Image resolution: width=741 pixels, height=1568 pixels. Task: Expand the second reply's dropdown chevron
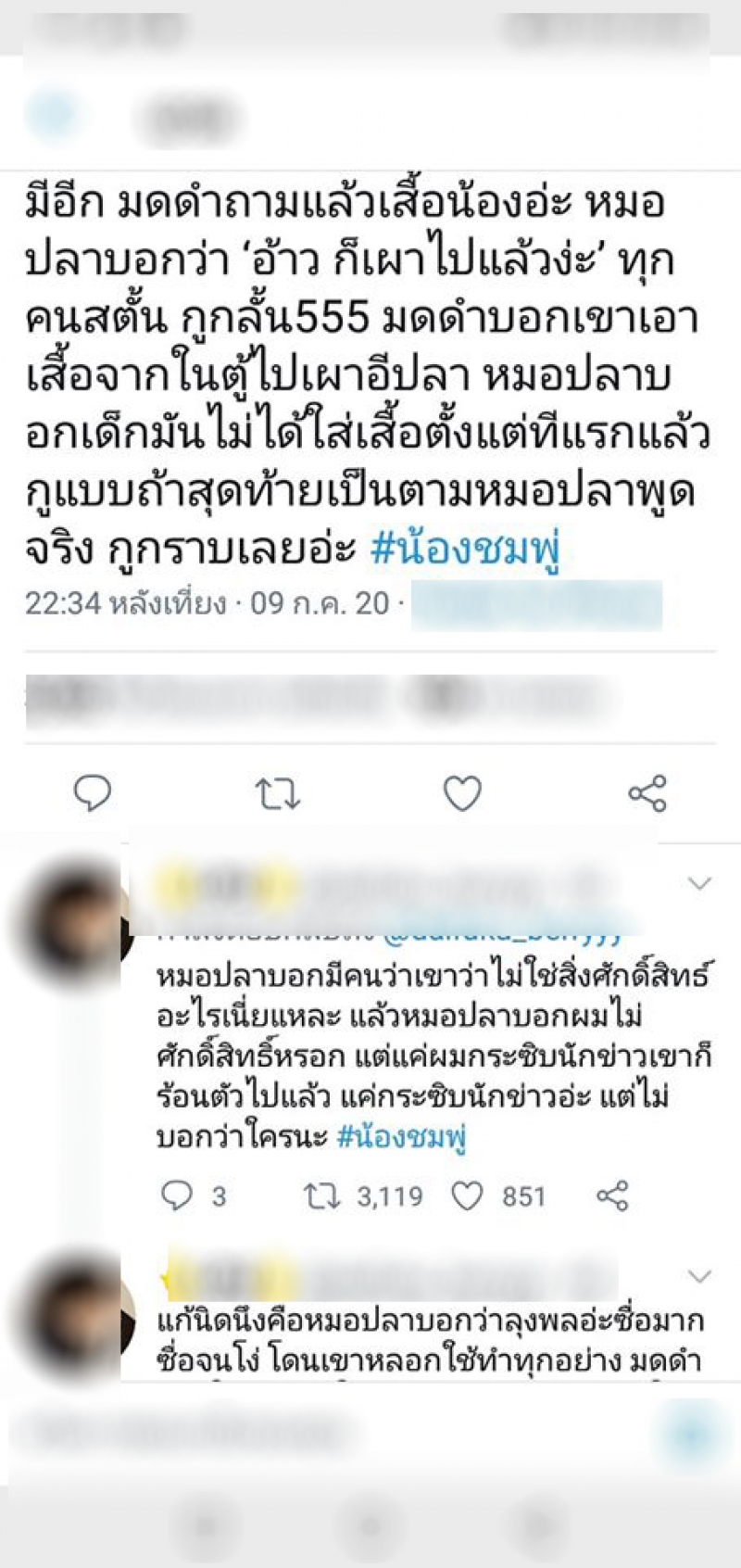[x=700, y=1276]
